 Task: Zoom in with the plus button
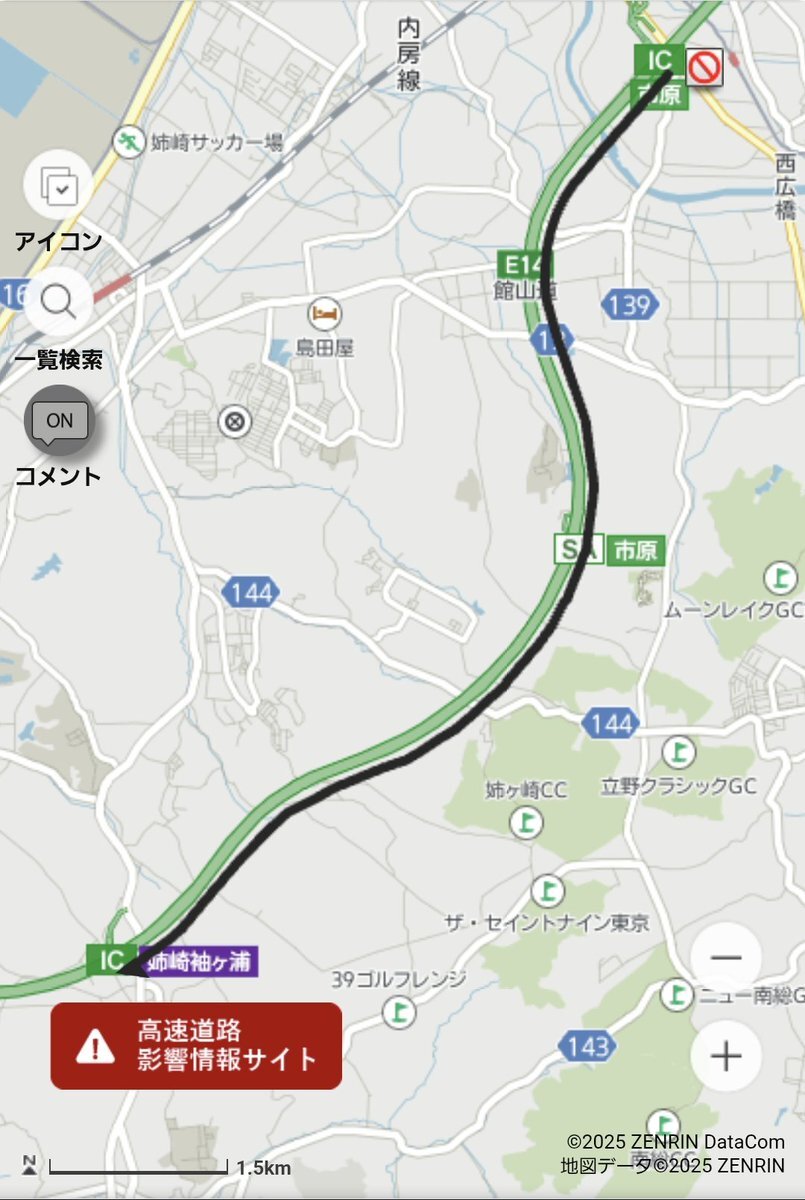coord(726,1056)
